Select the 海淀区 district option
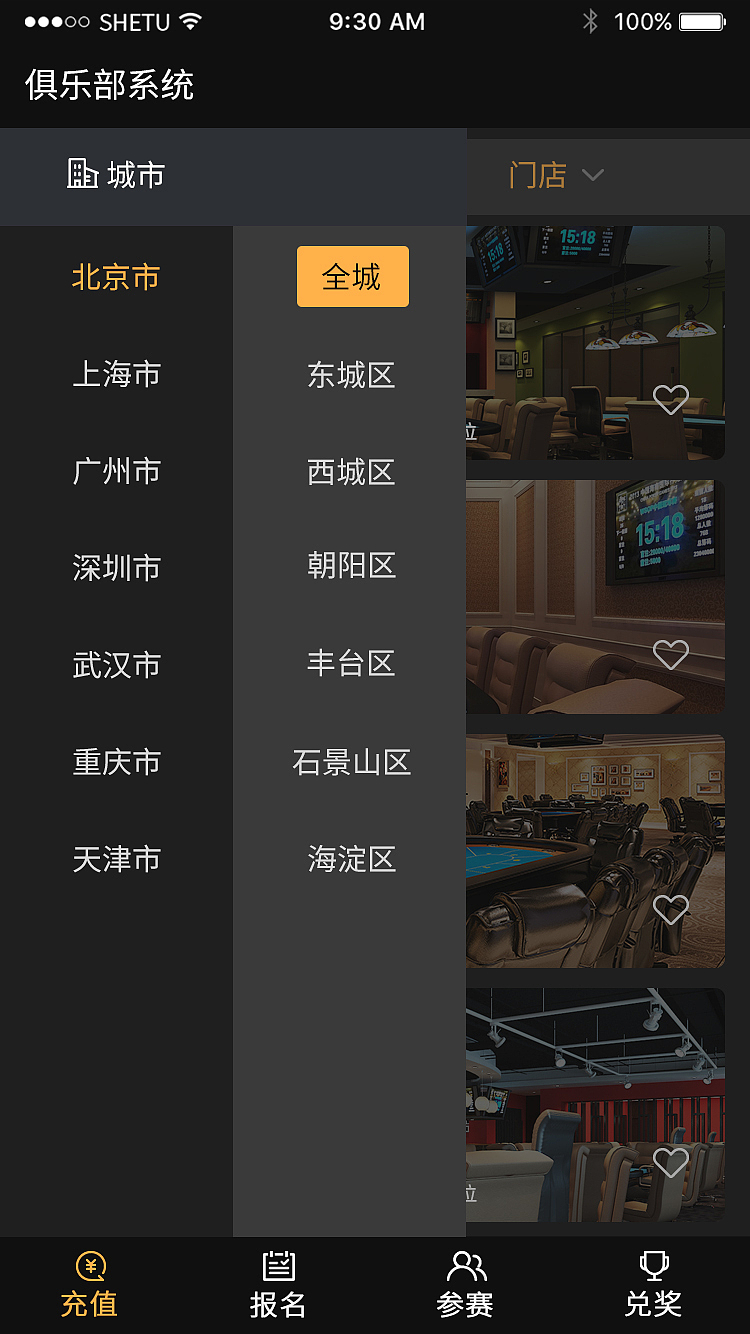750x1334 pixels. coord(352,858)
